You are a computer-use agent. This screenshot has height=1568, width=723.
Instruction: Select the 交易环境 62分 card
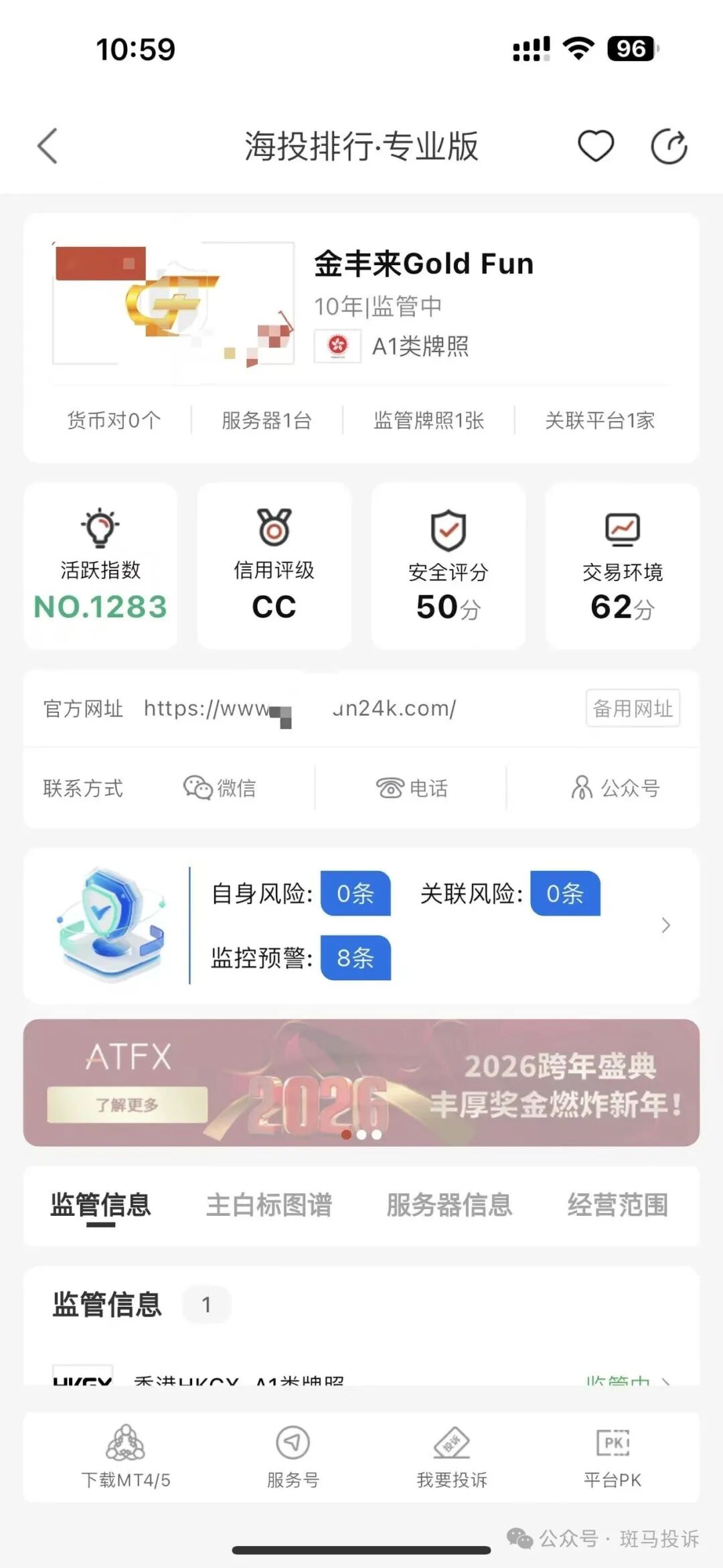(x=621, y=566)
